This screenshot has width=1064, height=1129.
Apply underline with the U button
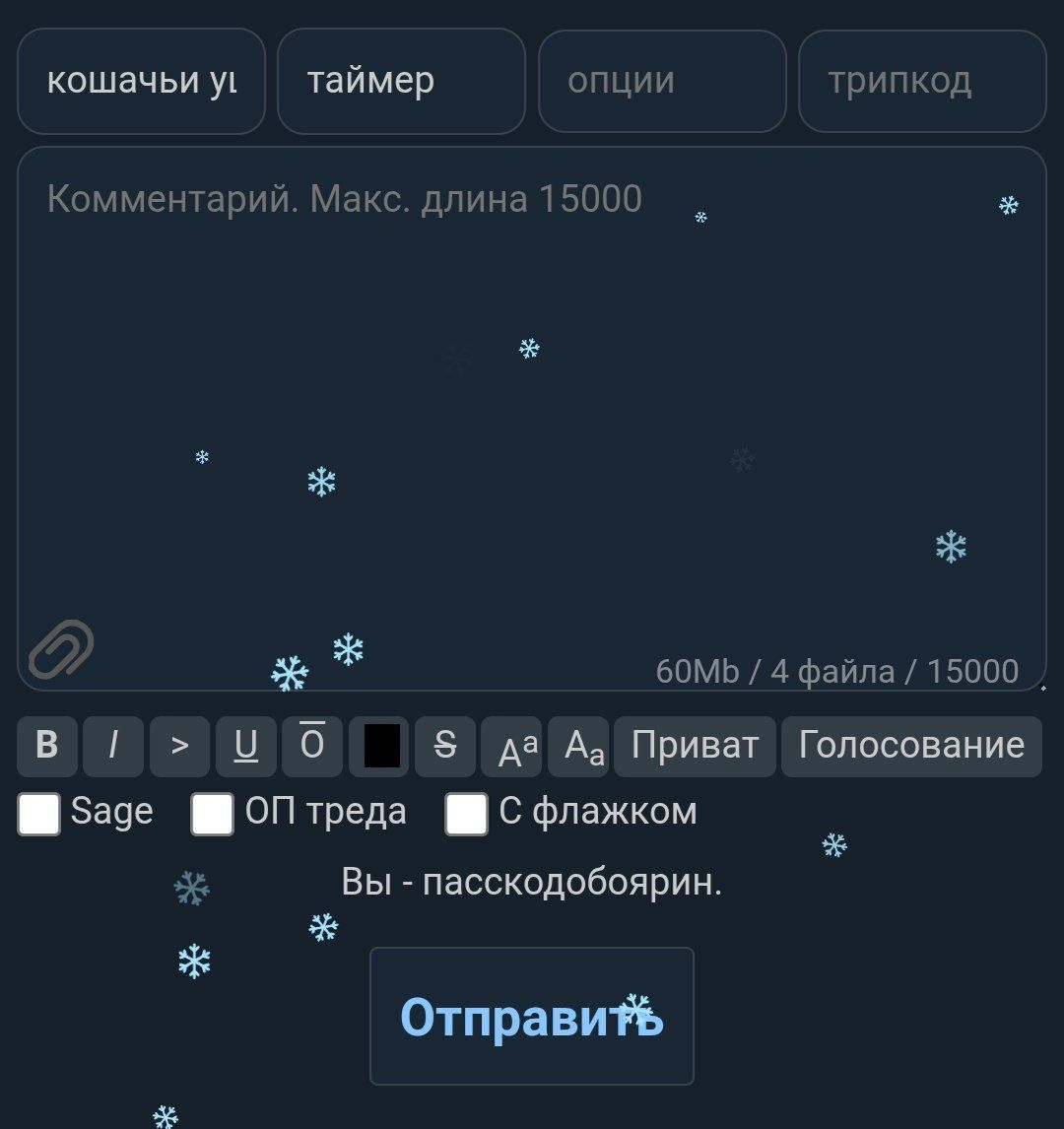[246, 746]
